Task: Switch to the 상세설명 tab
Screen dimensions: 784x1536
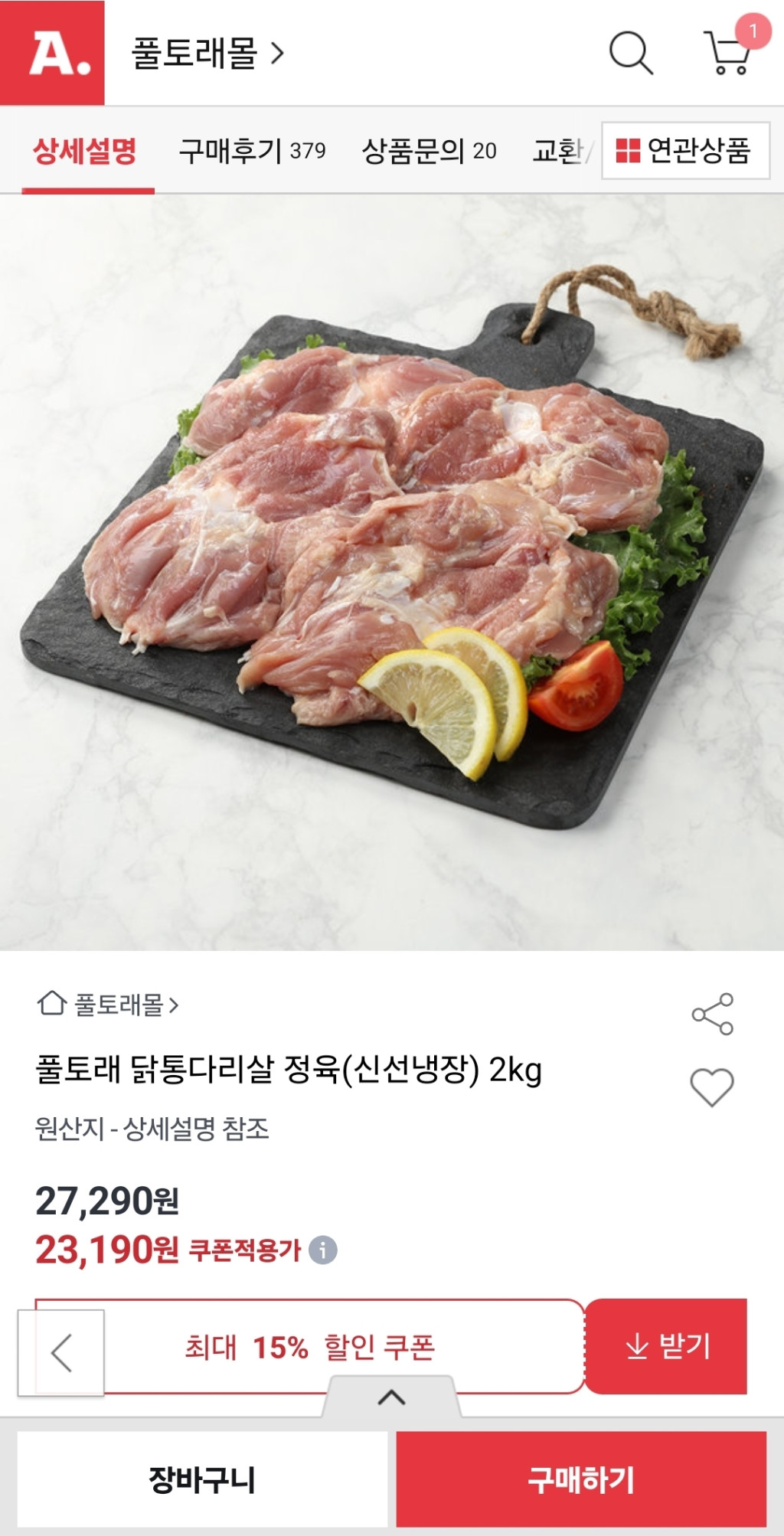Action: pyautogui.click(x=85, y=151)
